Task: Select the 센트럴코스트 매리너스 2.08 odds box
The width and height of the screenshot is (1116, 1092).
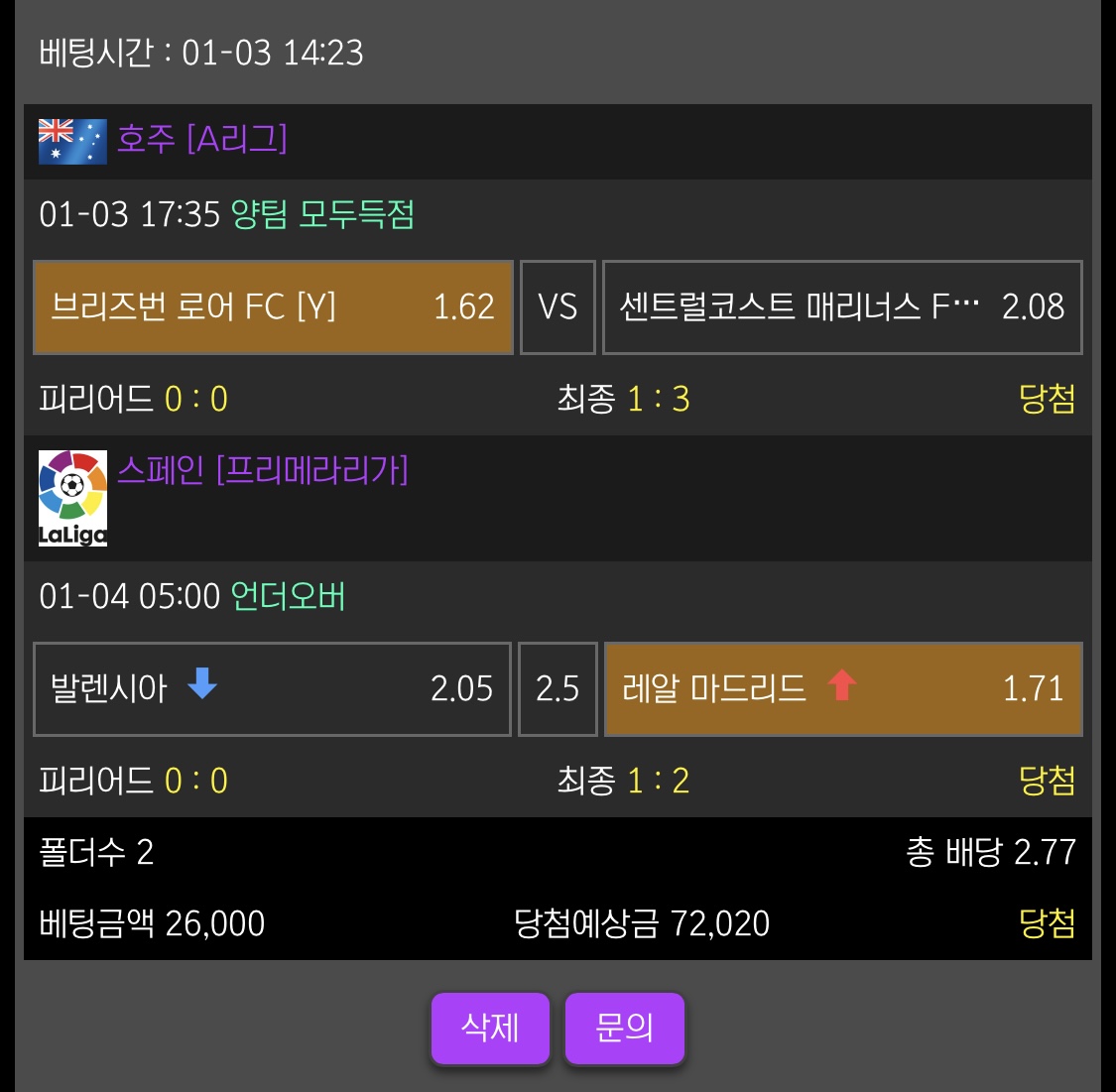Action: pos(841,307)
